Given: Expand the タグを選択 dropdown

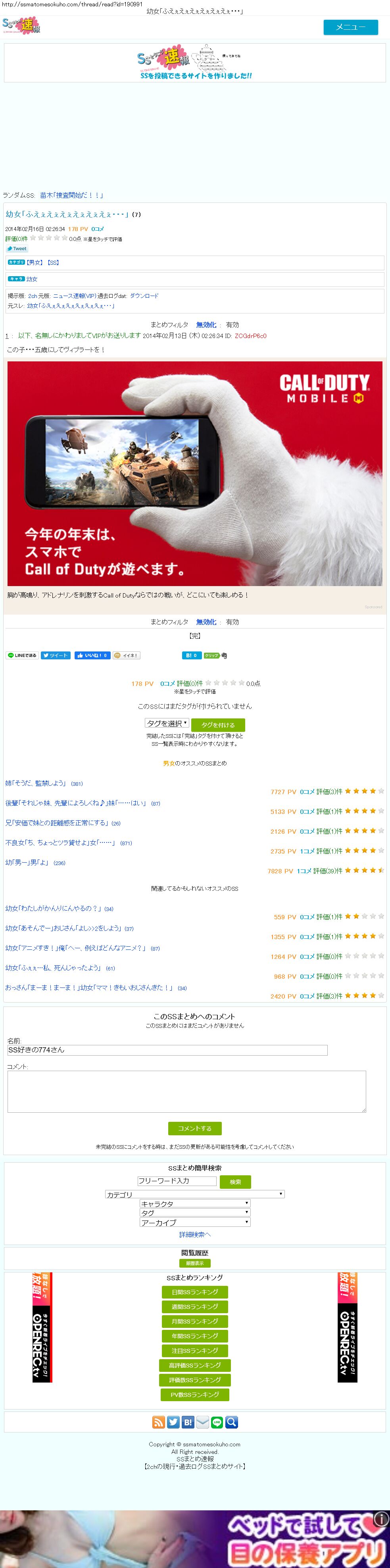Looking at the screenshot, I should coord(167,723).
